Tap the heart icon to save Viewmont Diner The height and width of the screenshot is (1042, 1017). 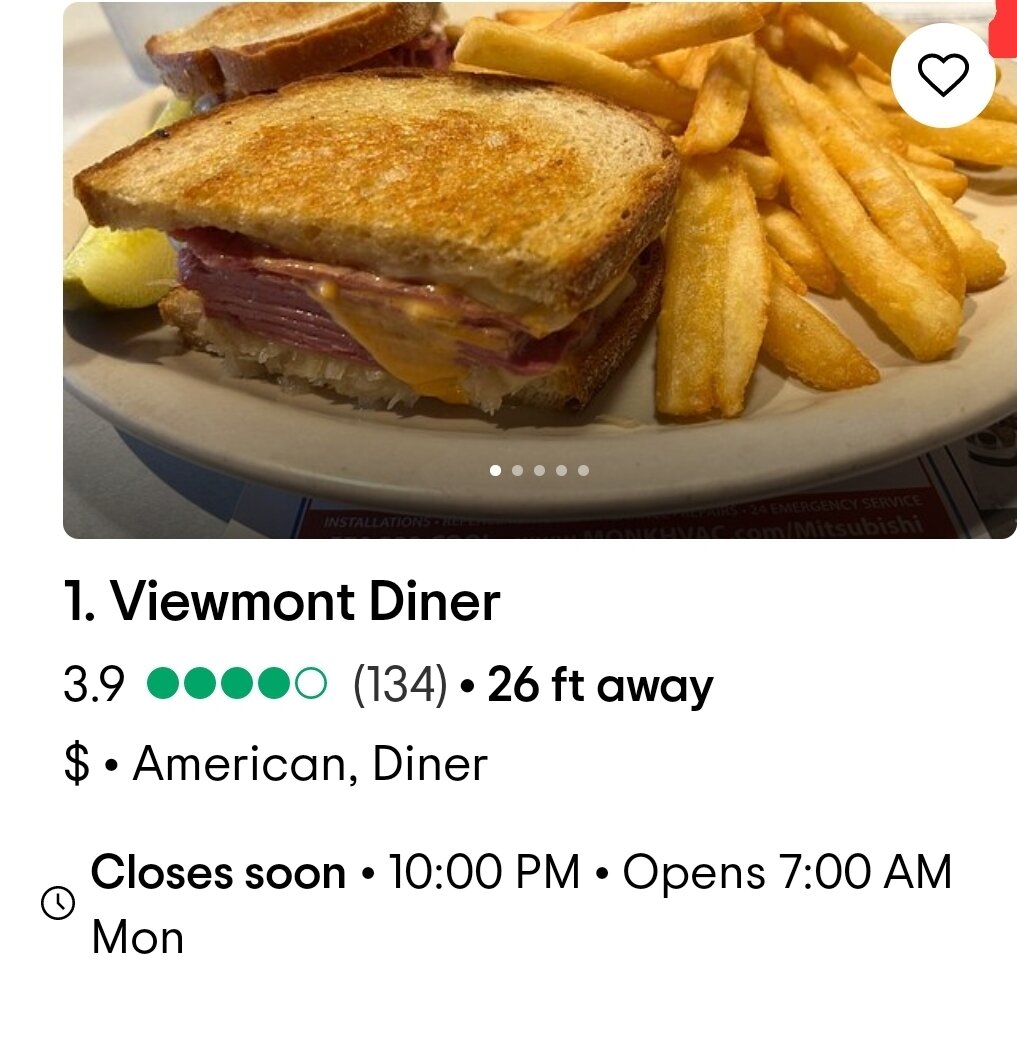point(943,74)
